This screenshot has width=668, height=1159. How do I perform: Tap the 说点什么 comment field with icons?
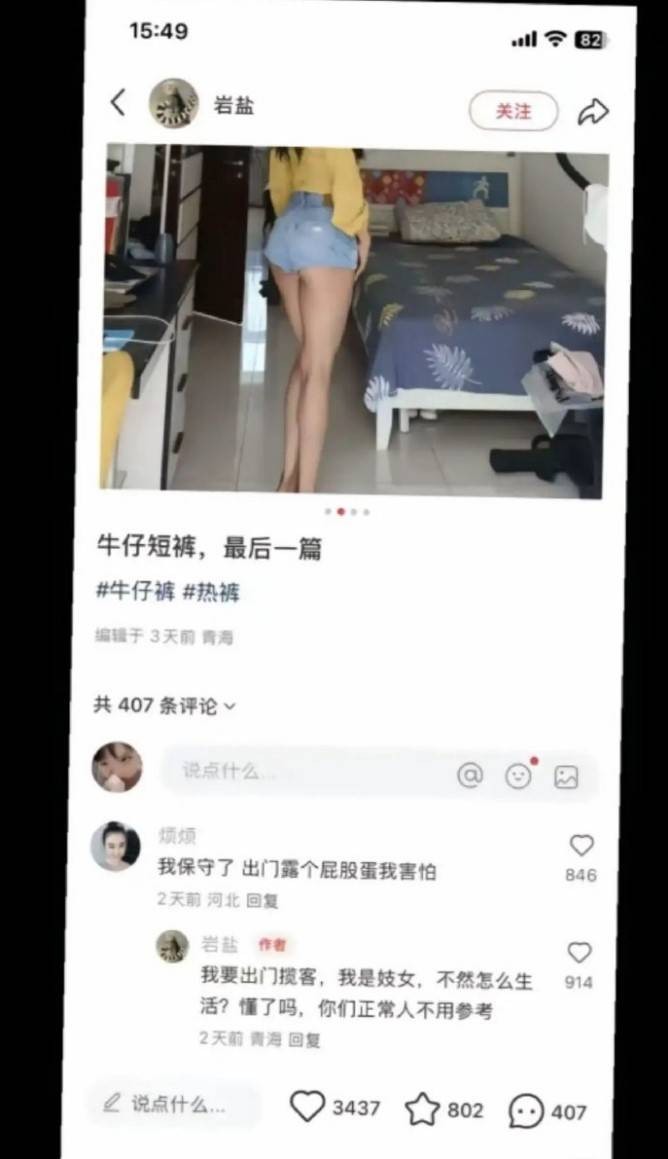pyautogui.click(x=300, y=771)
